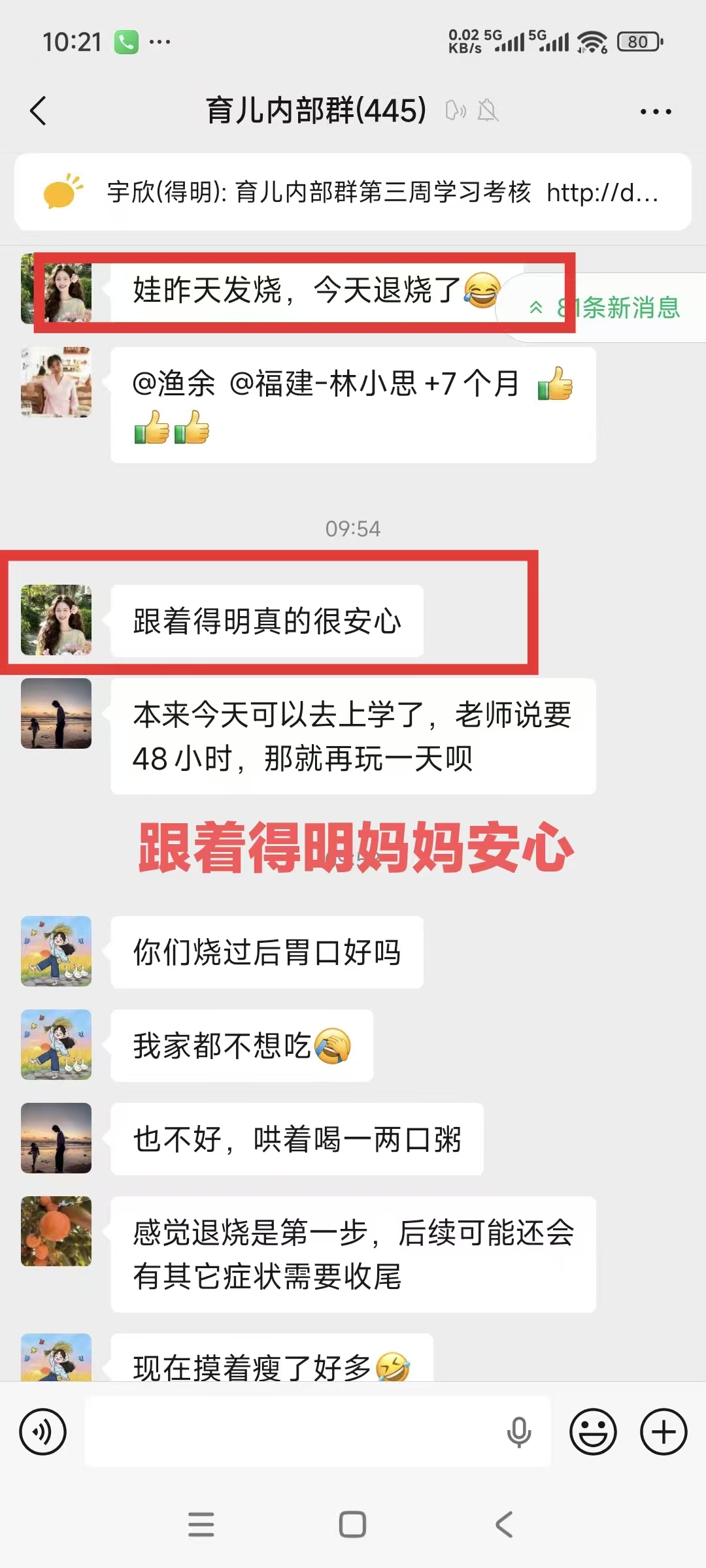Open the emoji sticker panel
Viewport: 706px width, 1568px height.
(593, 1433)
